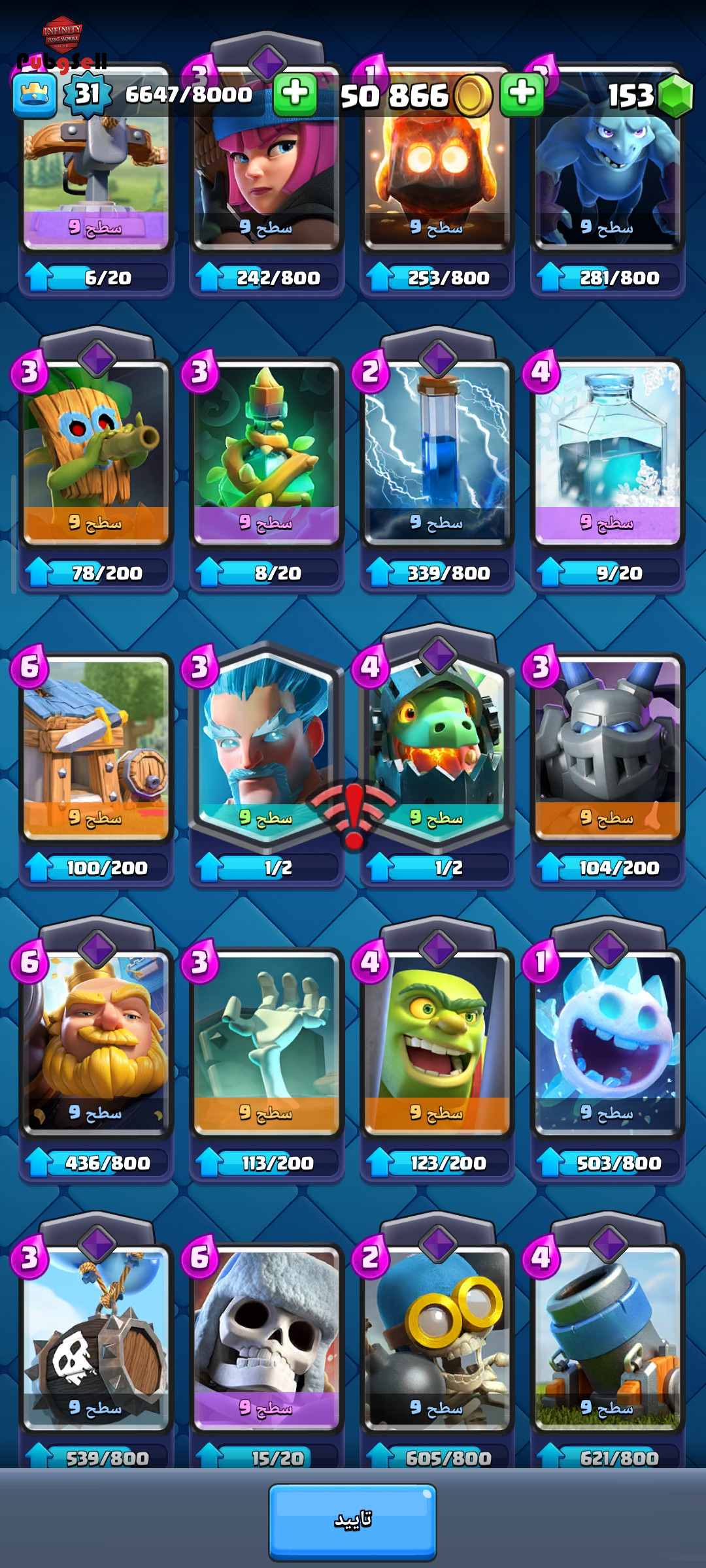Add more gold with the plus button
Screen dimensions: 706x1568
[x=522, y=94]
